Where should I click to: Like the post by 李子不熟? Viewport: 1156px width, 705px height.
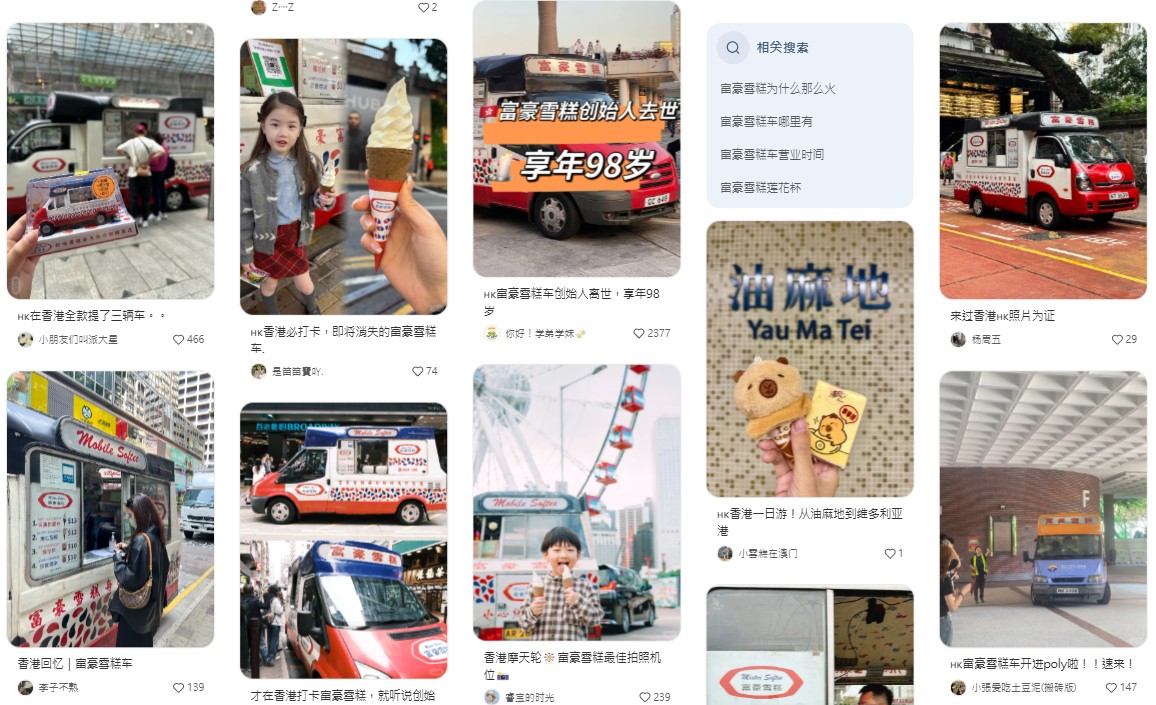[179, 688]
